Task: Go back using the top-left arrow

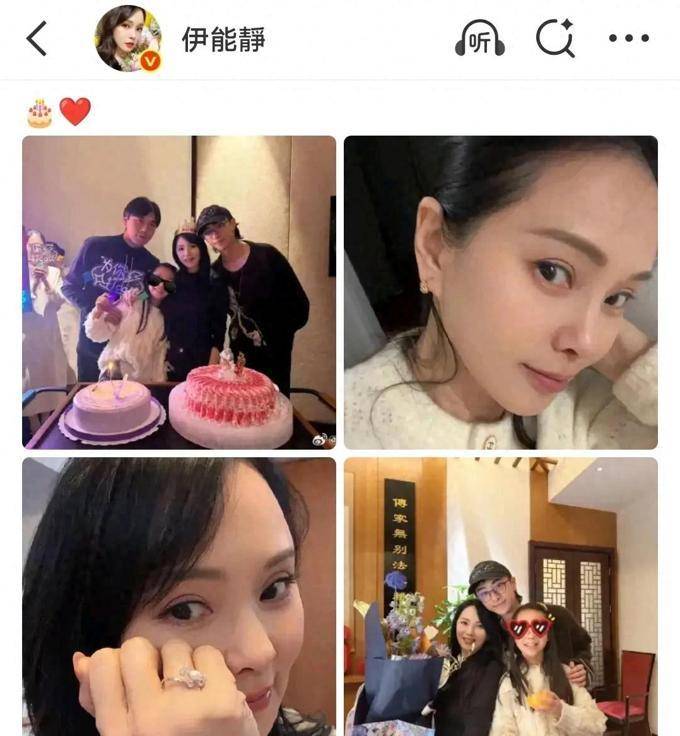Action: pyautogui.click(x=37, y=40)
